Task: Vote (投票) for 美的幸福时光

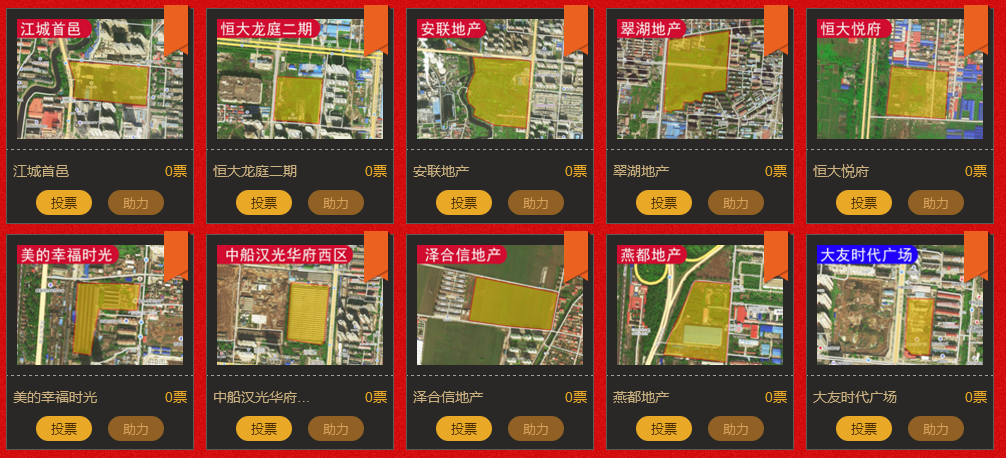Action: point(64,429)
